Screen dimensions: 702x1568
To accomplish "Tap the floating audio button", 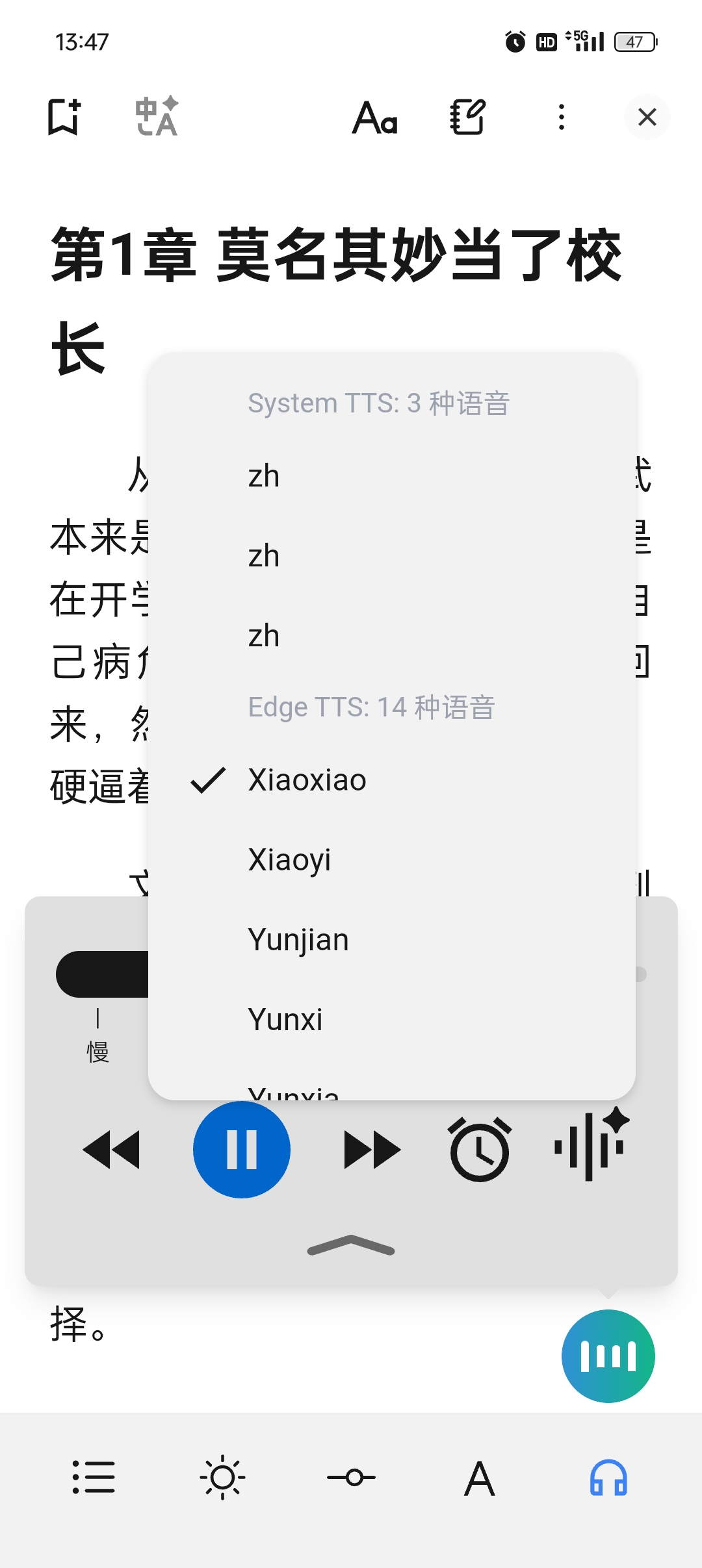I will click(608, 1356).
